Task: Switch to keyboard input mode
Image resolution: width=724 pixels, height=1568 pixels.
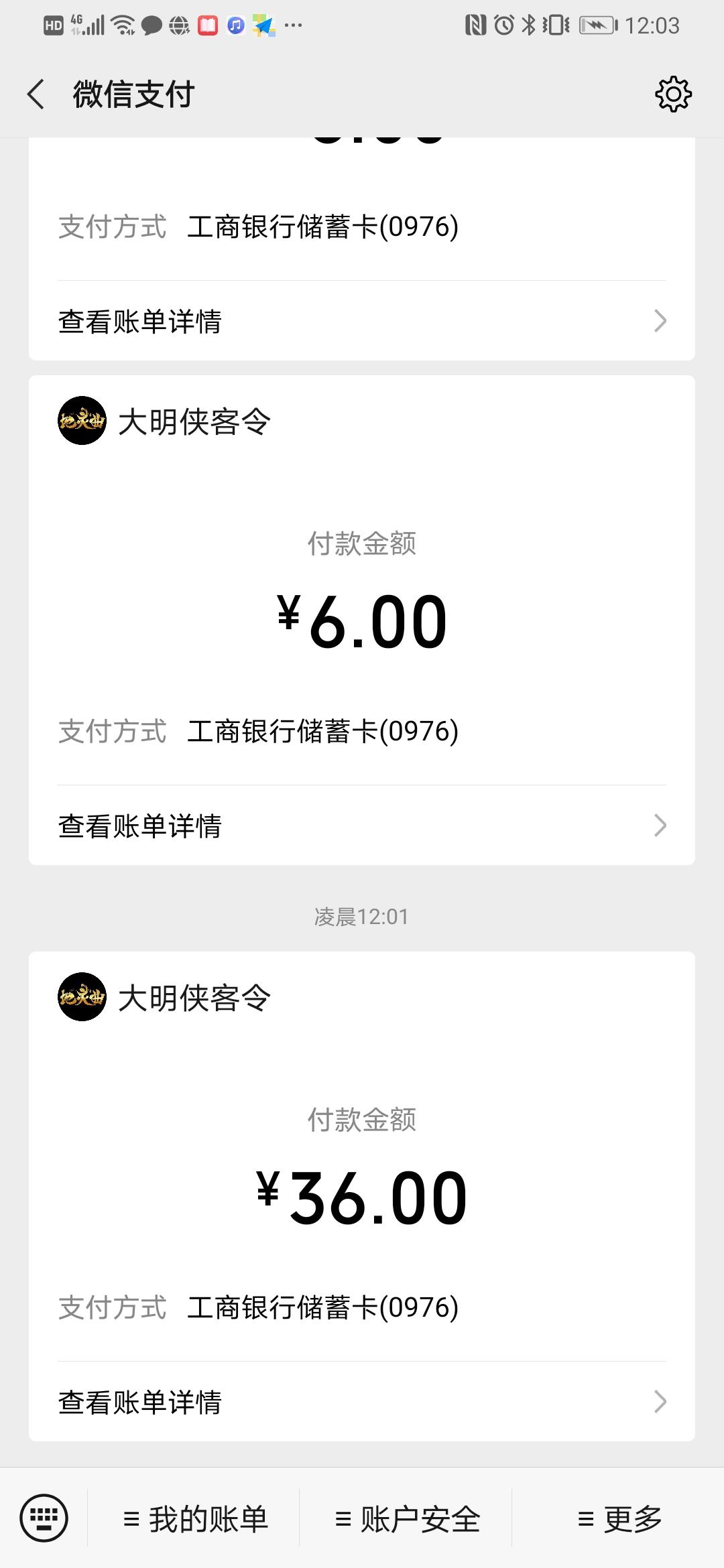Action: [44, 1518]
